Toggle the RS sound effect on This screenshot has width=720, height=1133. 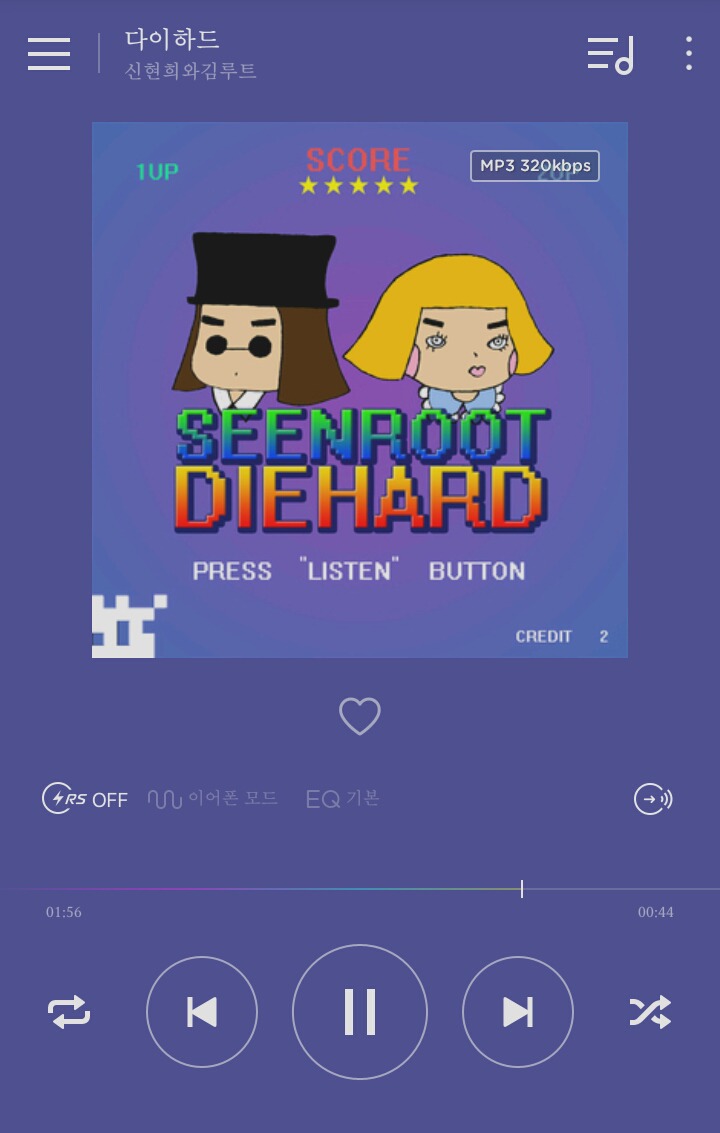[x=85, y=799]
